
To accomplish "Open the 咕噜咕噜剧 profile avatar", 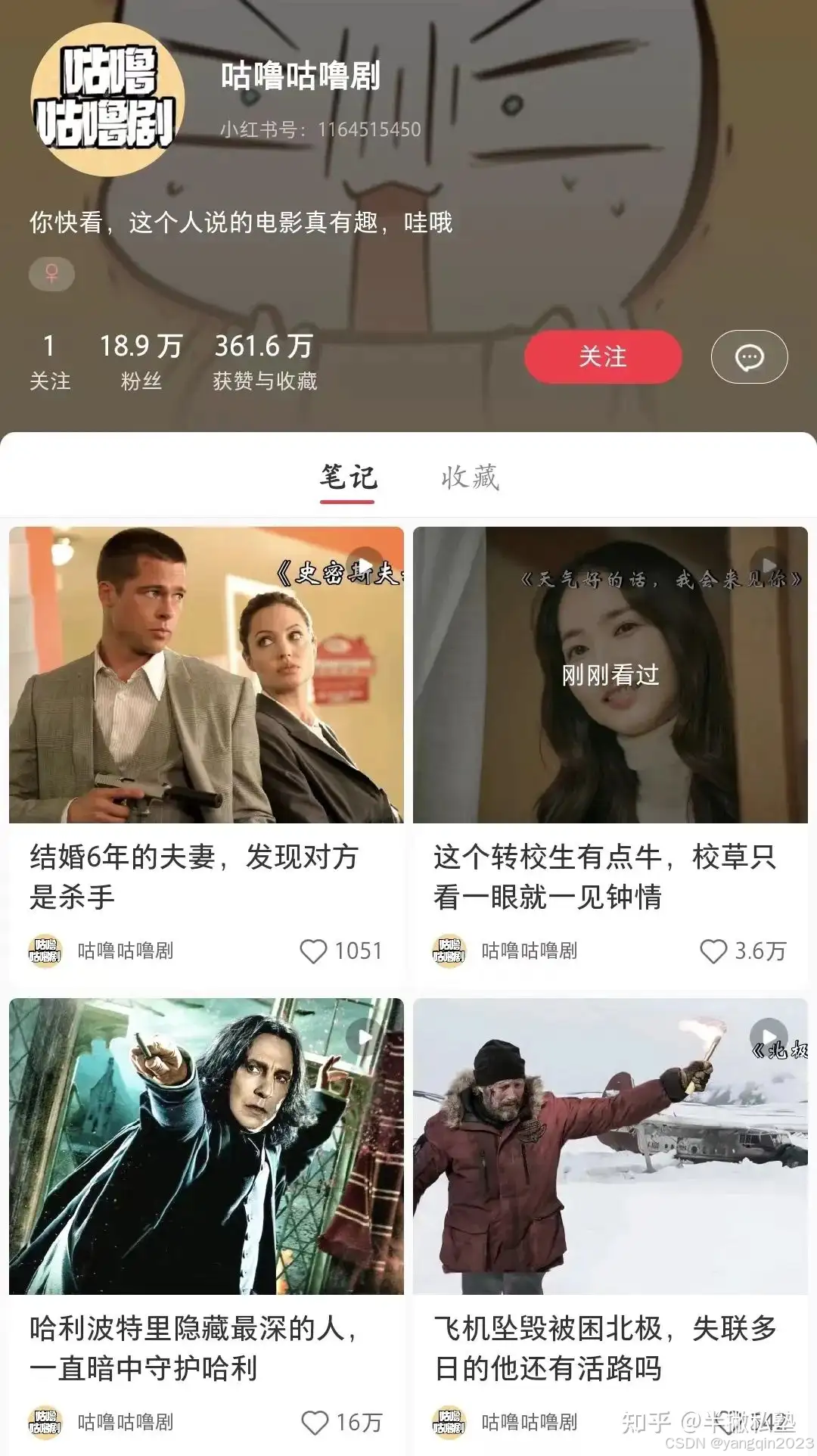I will pyautogui.click(x=107, y=99).
